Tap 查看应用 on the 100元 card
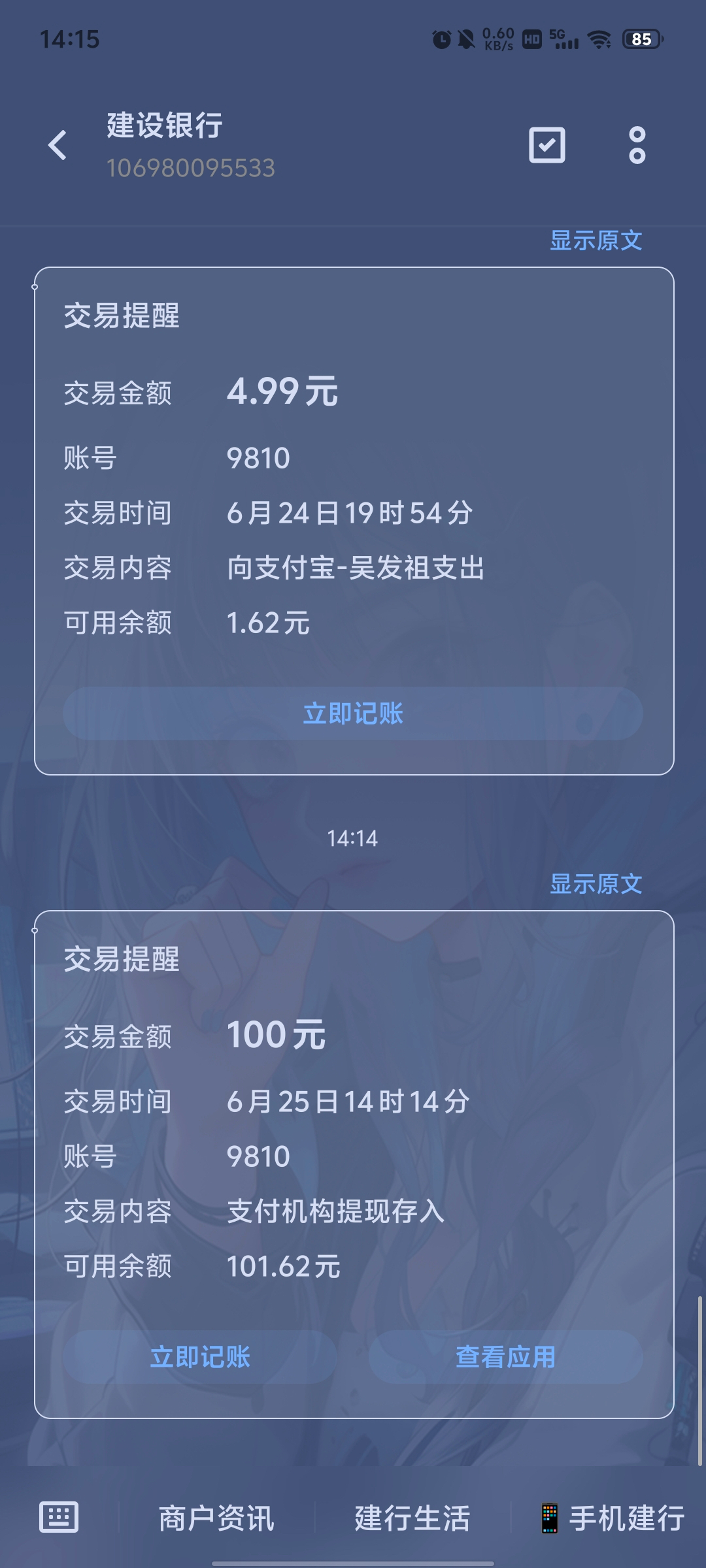 point(505,1357)
